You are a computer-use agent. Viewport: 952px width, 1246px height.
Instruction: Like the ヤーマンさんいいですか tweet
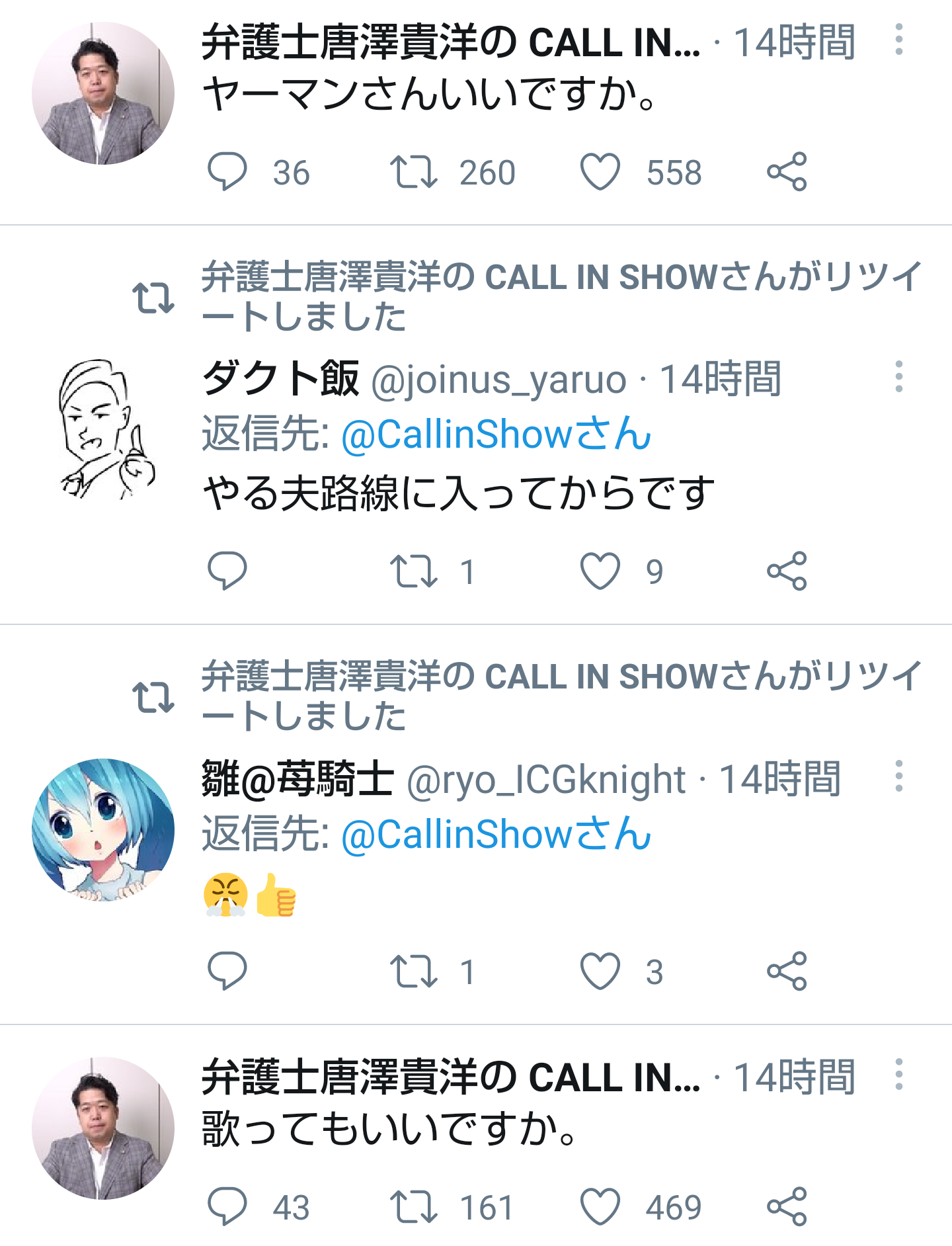point(600,171)
